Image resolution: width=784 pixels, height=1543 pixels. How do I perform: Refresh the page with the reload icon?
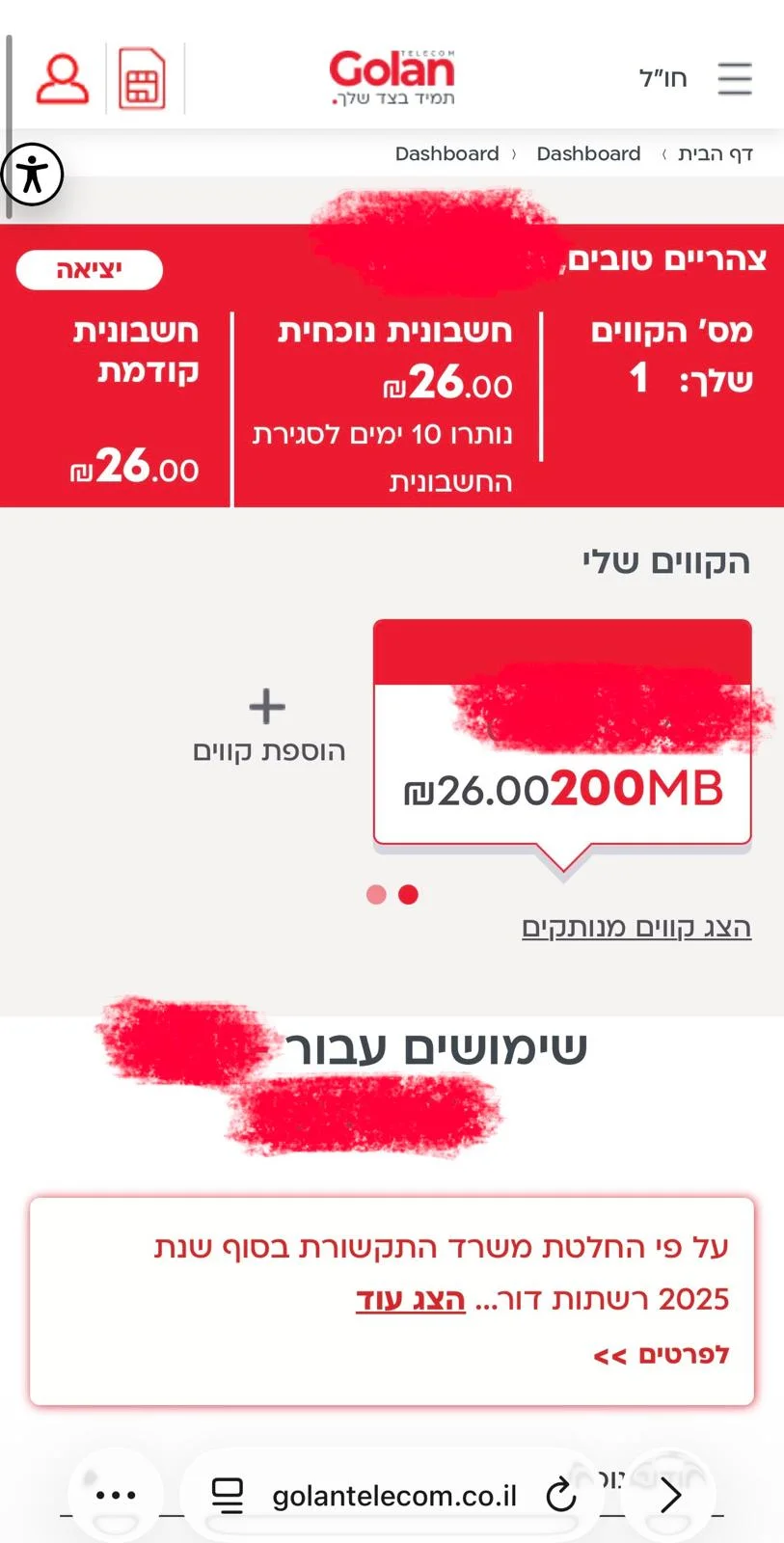pos(562,1495)
